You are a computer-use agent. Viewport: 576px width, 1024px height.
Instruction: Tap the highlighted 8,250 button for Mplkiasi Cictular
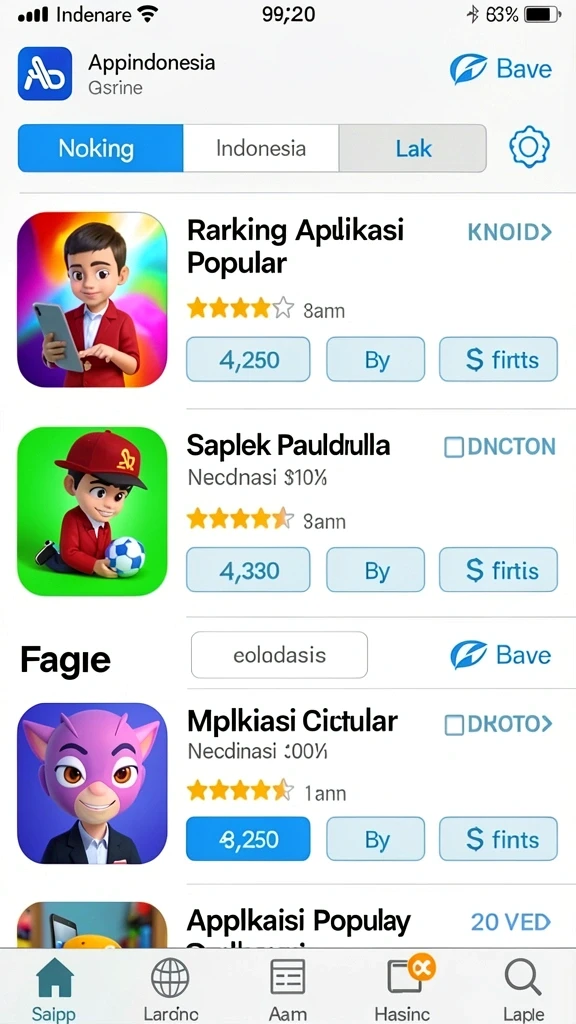pyautogui.click(x=248, y=839)
